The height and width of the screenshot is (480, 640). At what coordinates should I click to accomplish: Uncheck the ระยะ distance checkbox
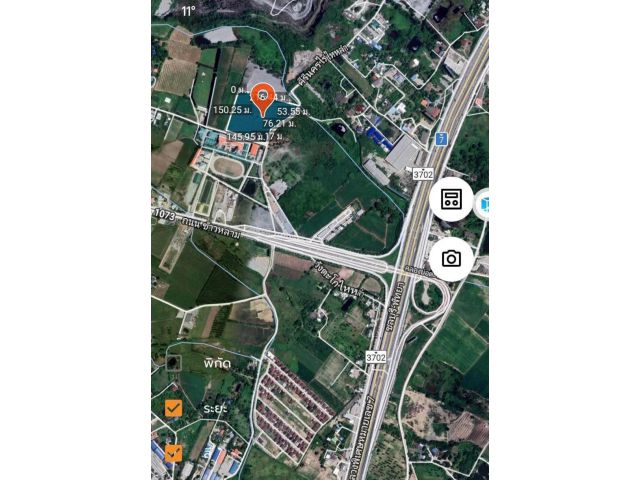(x=173, y=408)
